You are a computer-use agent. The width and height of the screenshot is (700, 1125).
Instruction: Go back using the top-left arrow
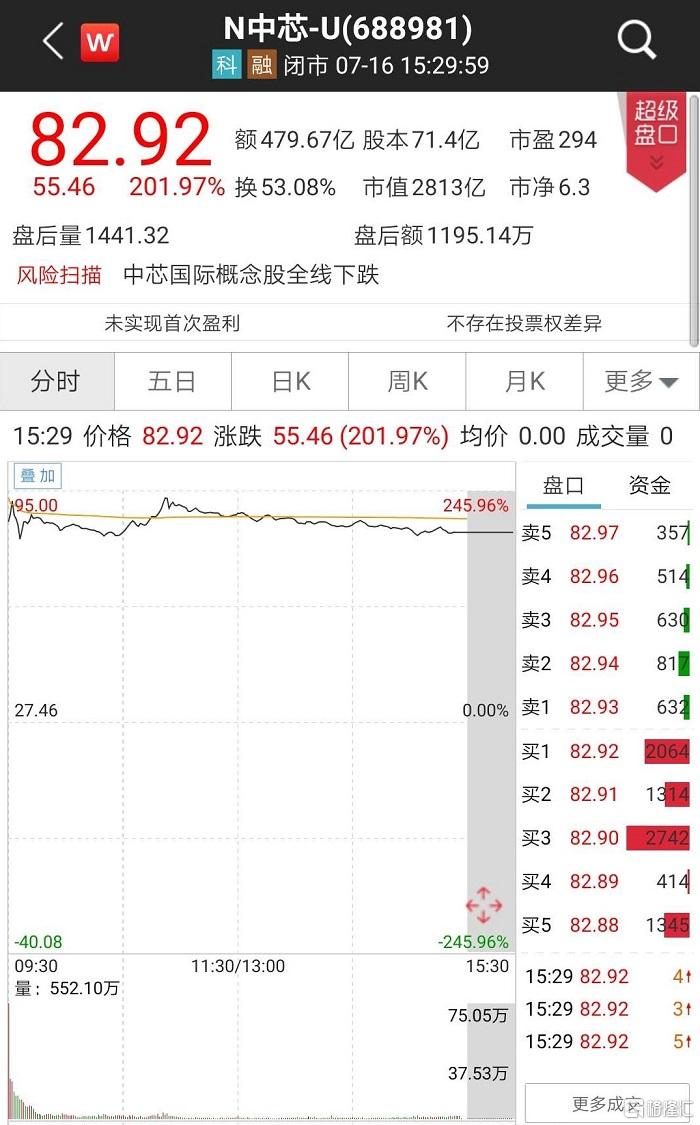pyautogui.click(x=53, y=42)
